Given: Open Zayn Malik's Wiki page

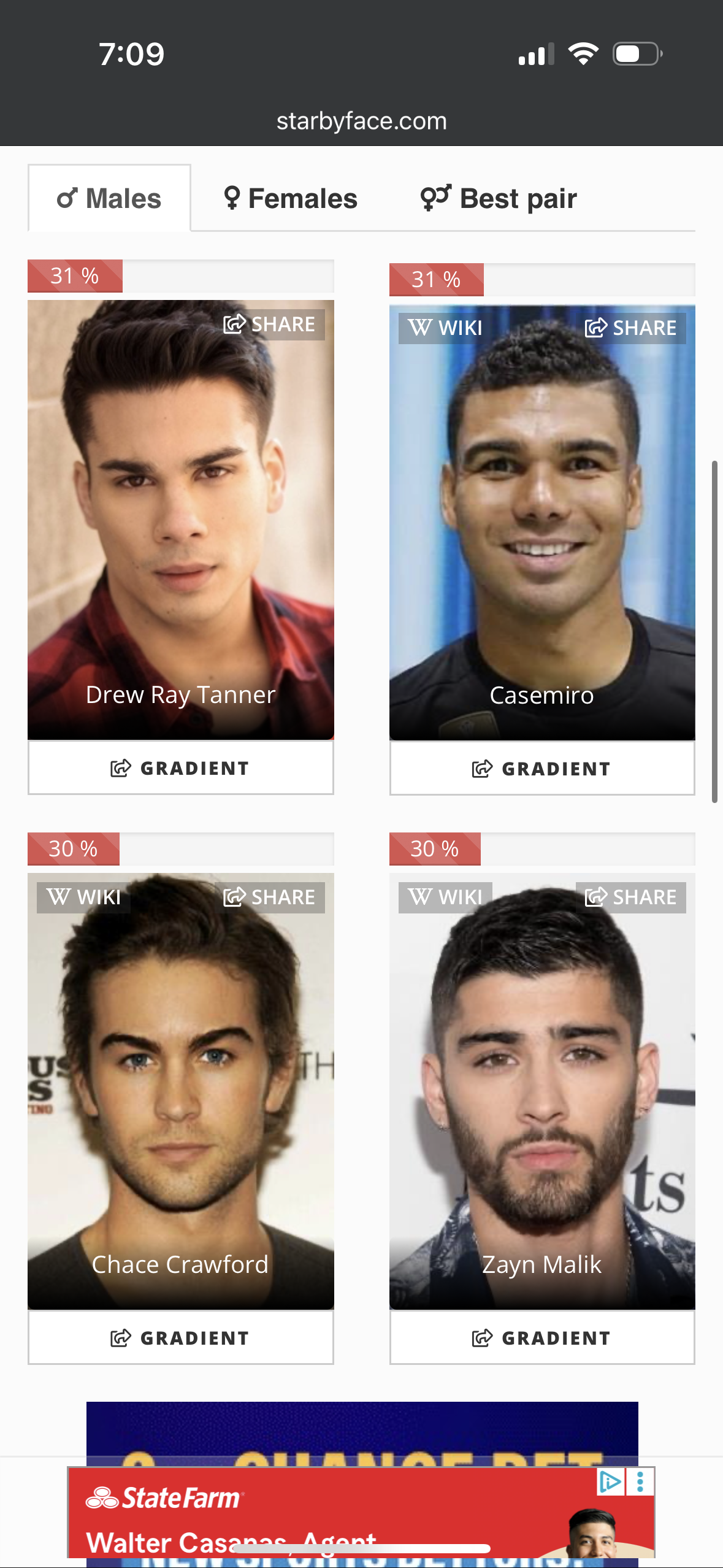Looking at the screenshot, I should pyautogui.click(x=445, y=897).
